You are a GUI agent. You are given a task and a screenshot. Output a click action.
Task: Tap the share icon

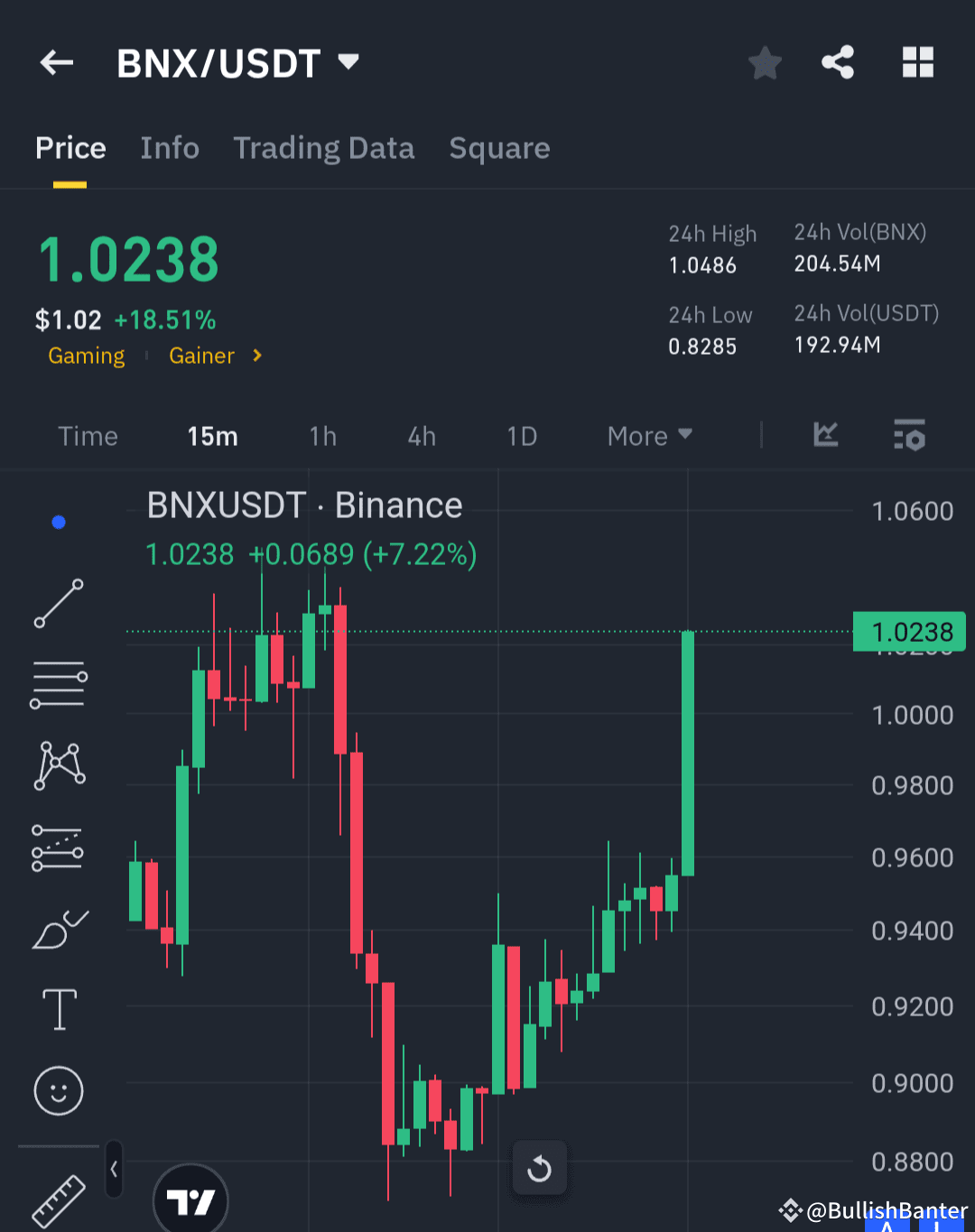point(838,61)
